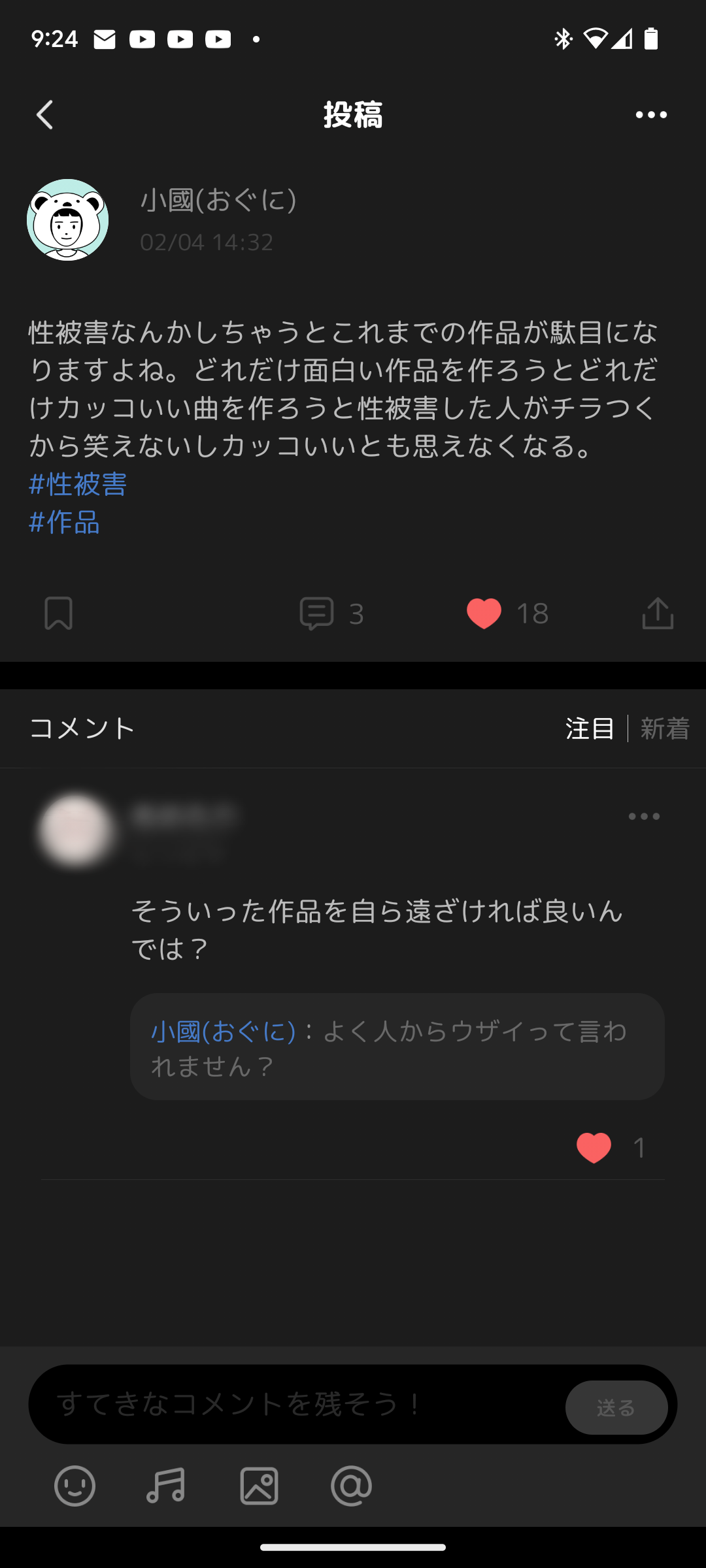Open the emoji picker
The image size is (706, 1568).
pos(75,1486)
